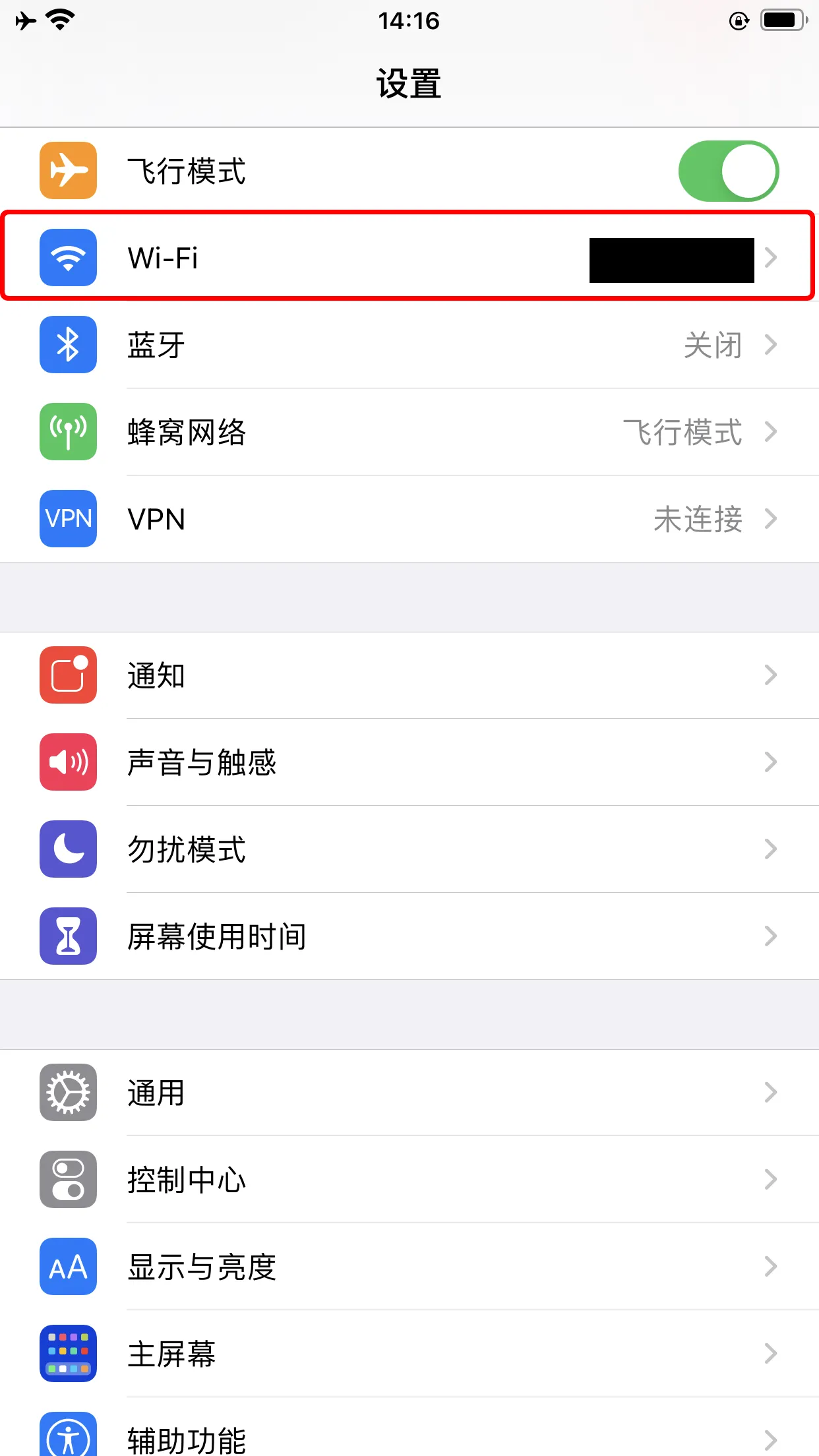Open 蓝牙 settings
Viewport: 819px width, 1456px height.
(409, 345)
